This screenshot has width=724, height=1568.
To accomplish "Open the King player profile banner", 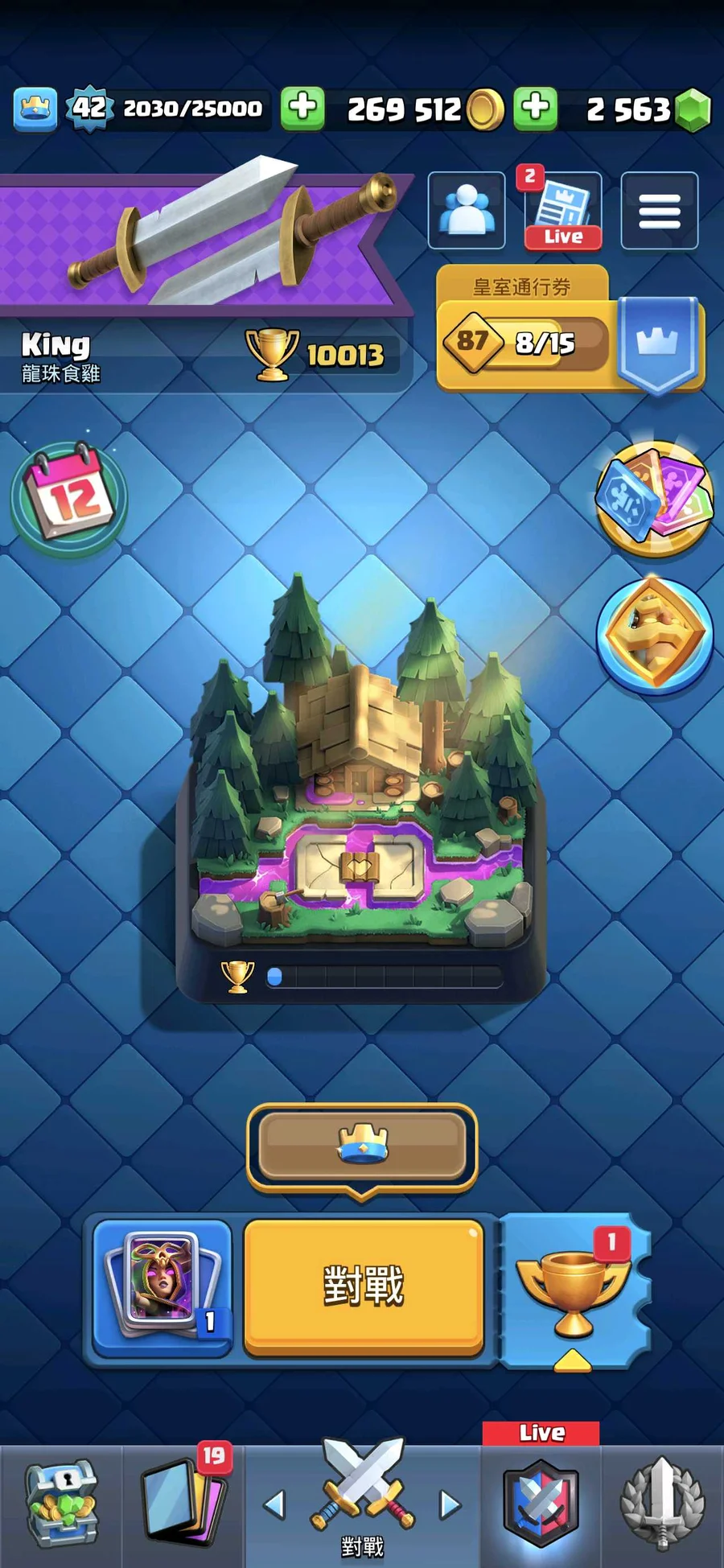I will [x=201, y=241].
